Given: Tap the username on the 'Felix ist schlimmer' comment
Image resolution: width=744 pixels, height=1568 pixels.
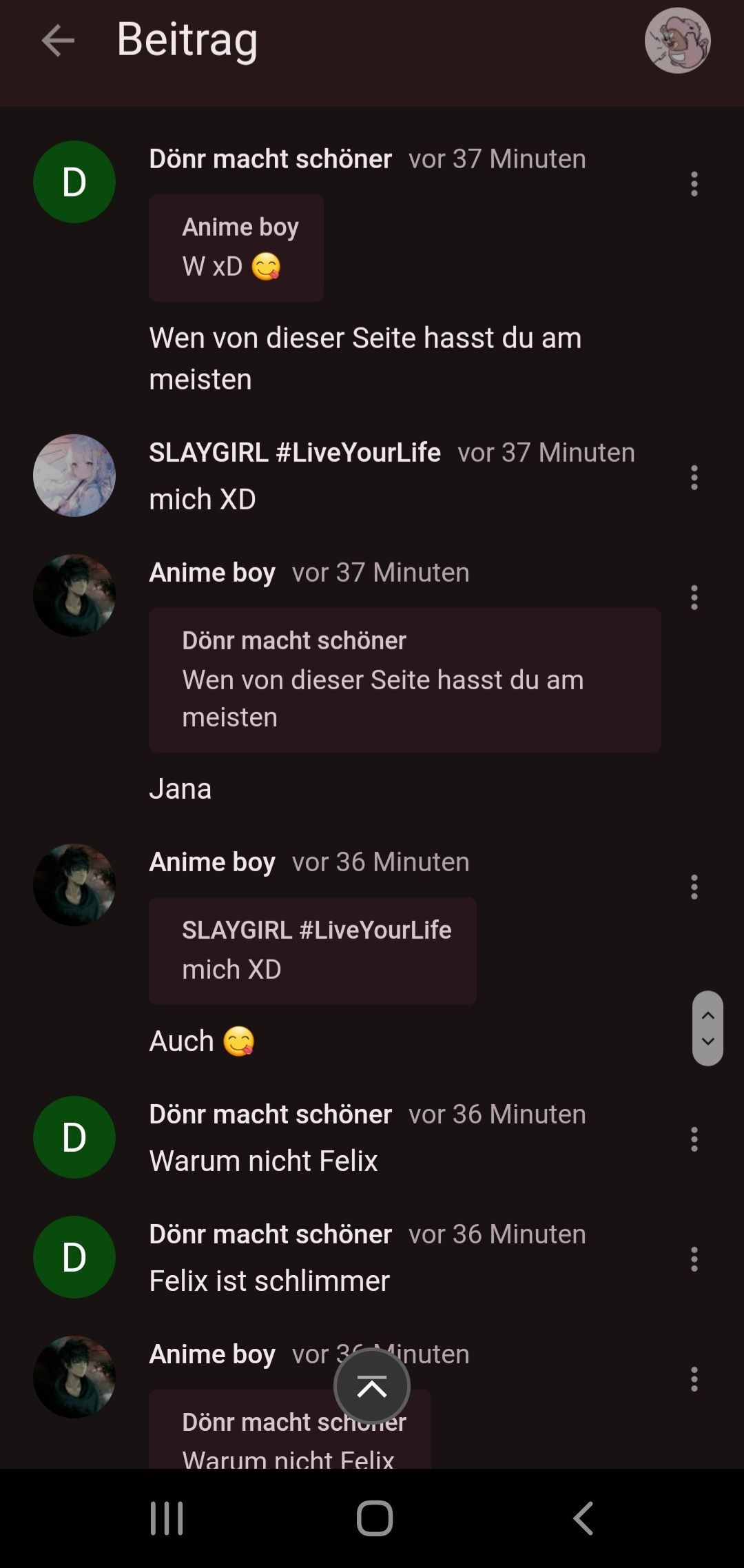Looking at the screenshot, I should click(271, 1234).
